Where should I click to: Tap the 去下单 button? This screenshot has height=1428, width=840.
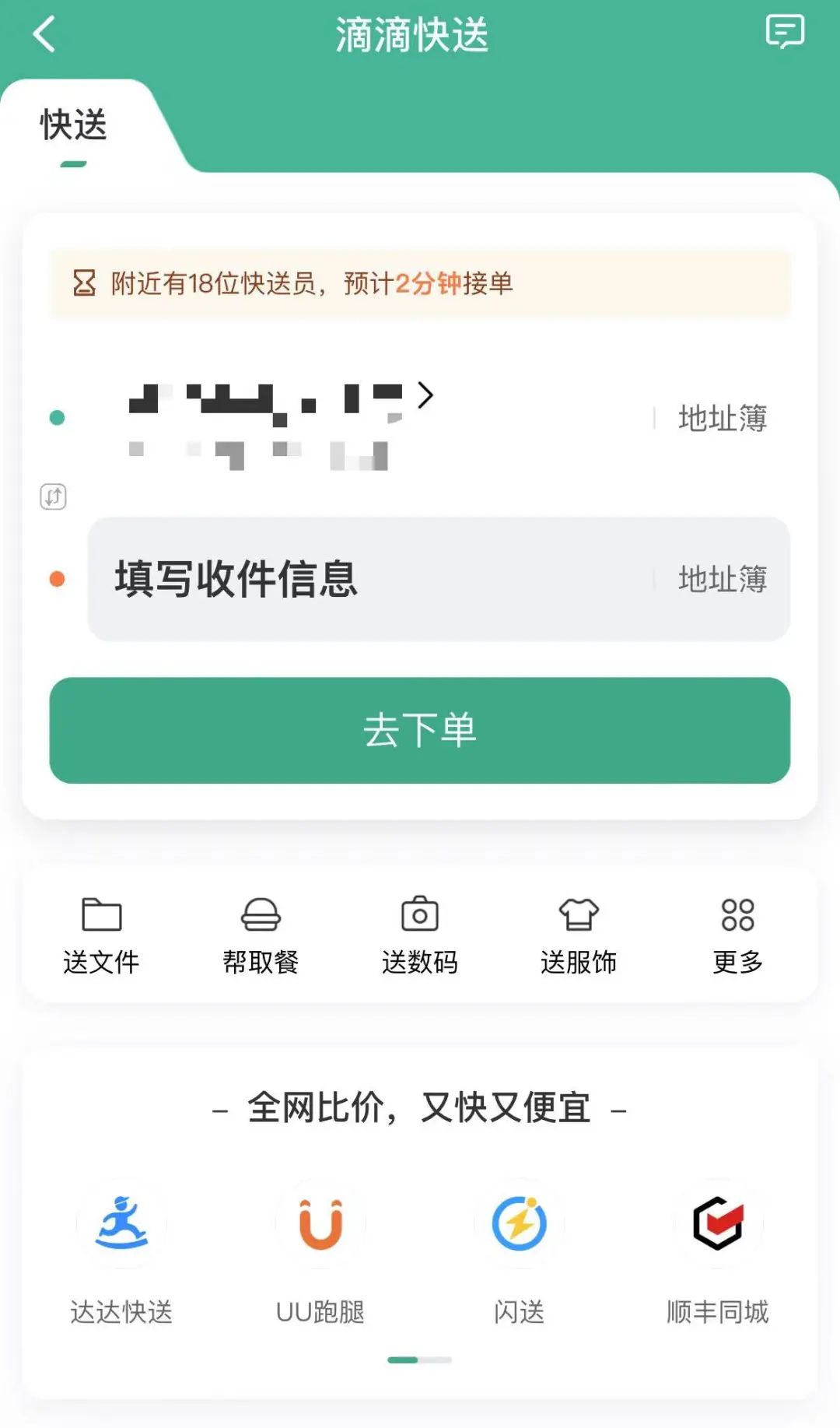[x=420, y=730]
